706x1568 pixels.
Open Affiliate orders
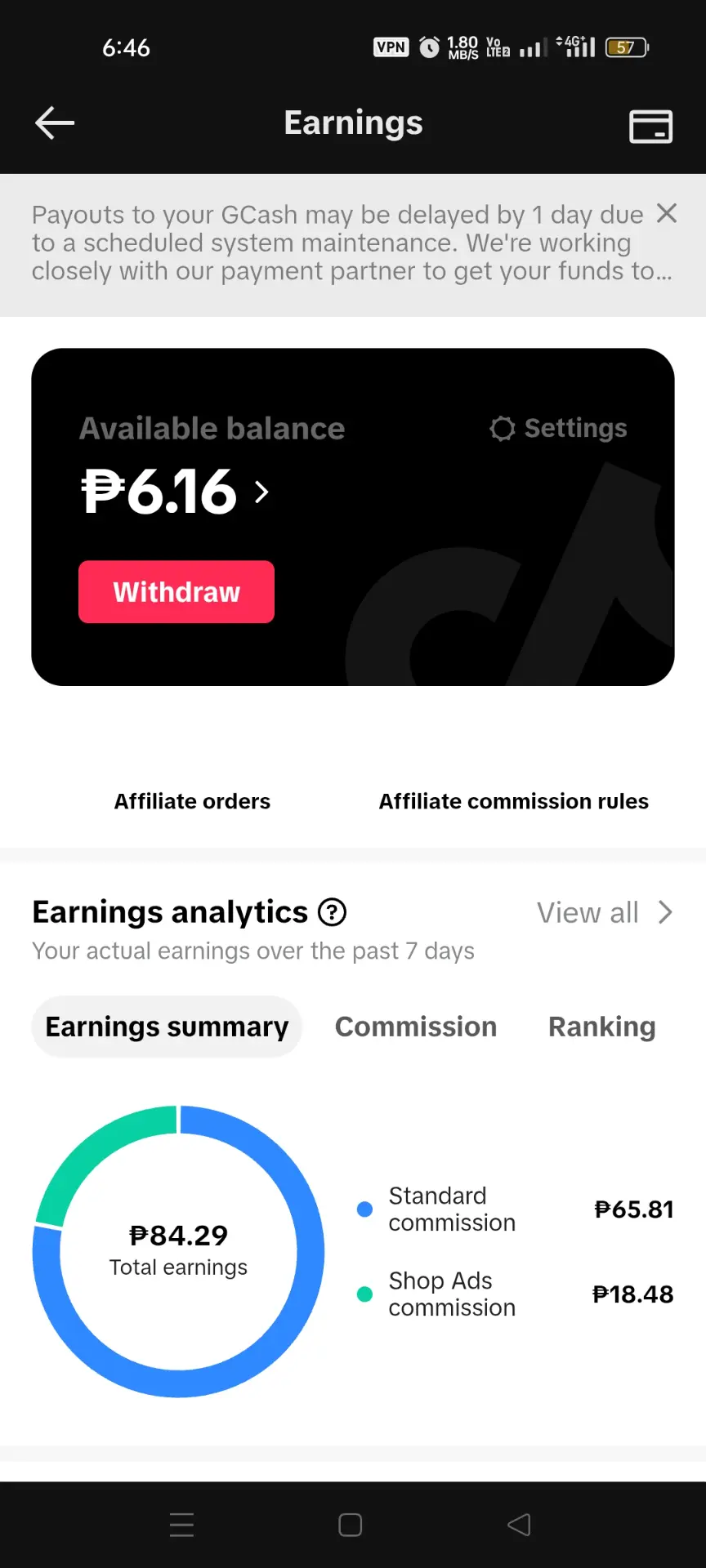(x=192, y=801)
